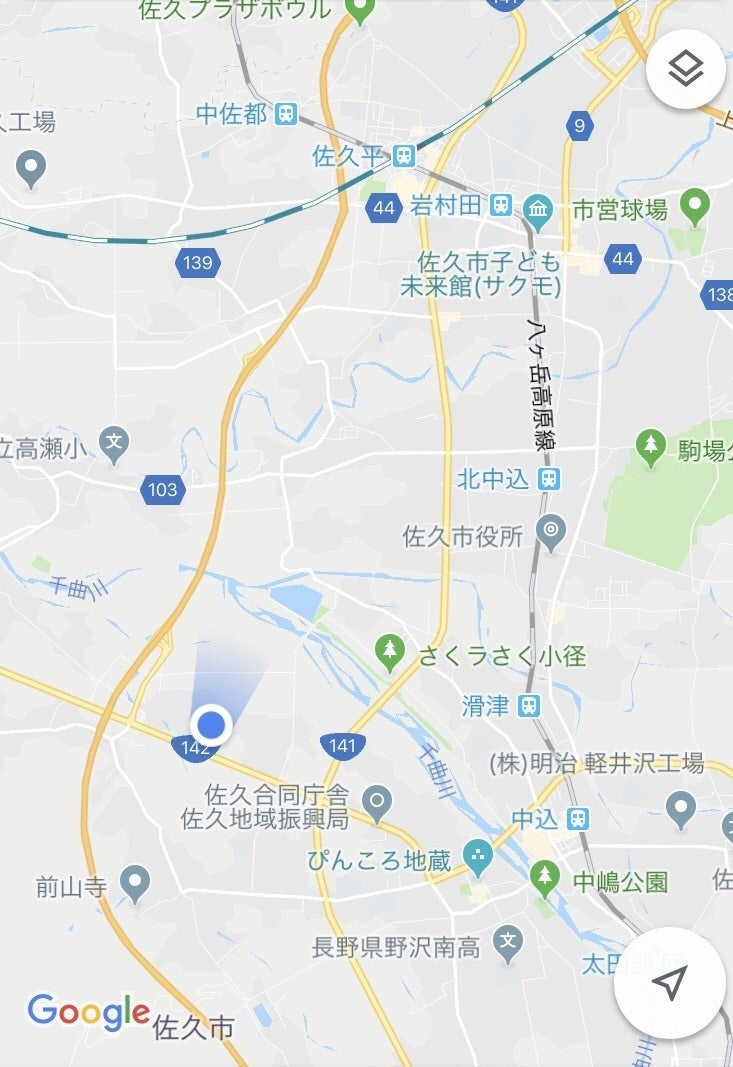Select the 中込 station icon
The height and width of the screenshot is (1067, 733).
point(577,819)
